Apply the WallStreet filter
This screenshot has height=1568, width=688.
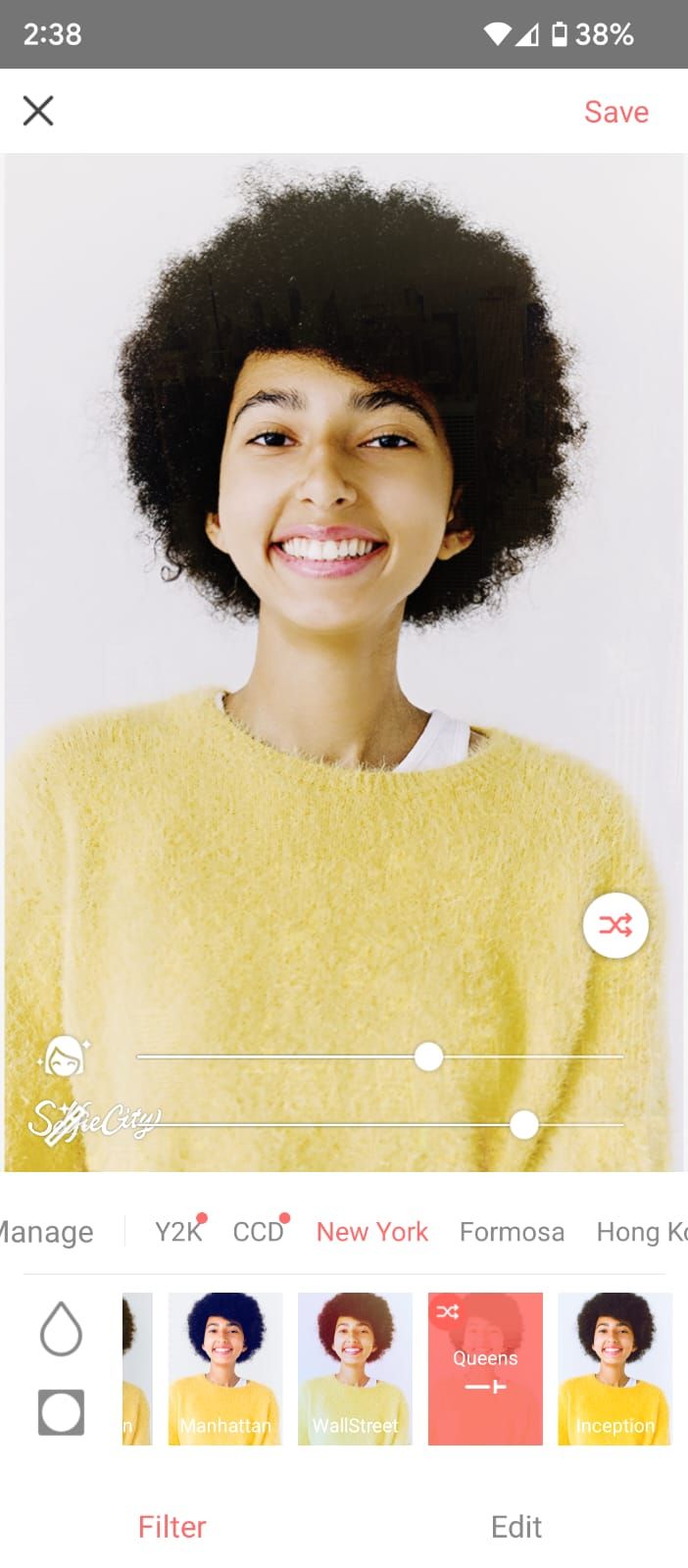pyautogui.click(x=355, y=1368)
